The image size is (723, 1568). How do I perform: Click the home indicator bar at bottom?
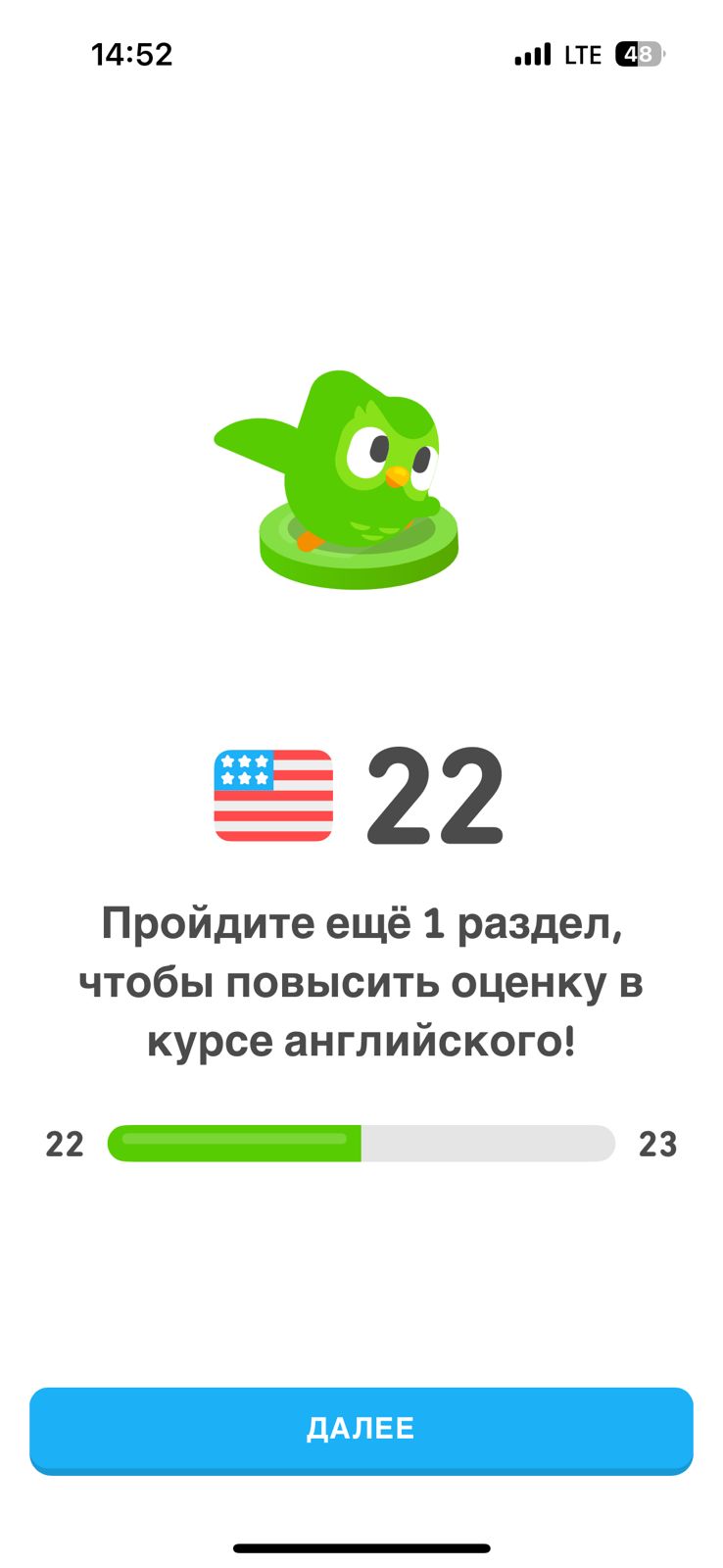[x=361, y=1547]
